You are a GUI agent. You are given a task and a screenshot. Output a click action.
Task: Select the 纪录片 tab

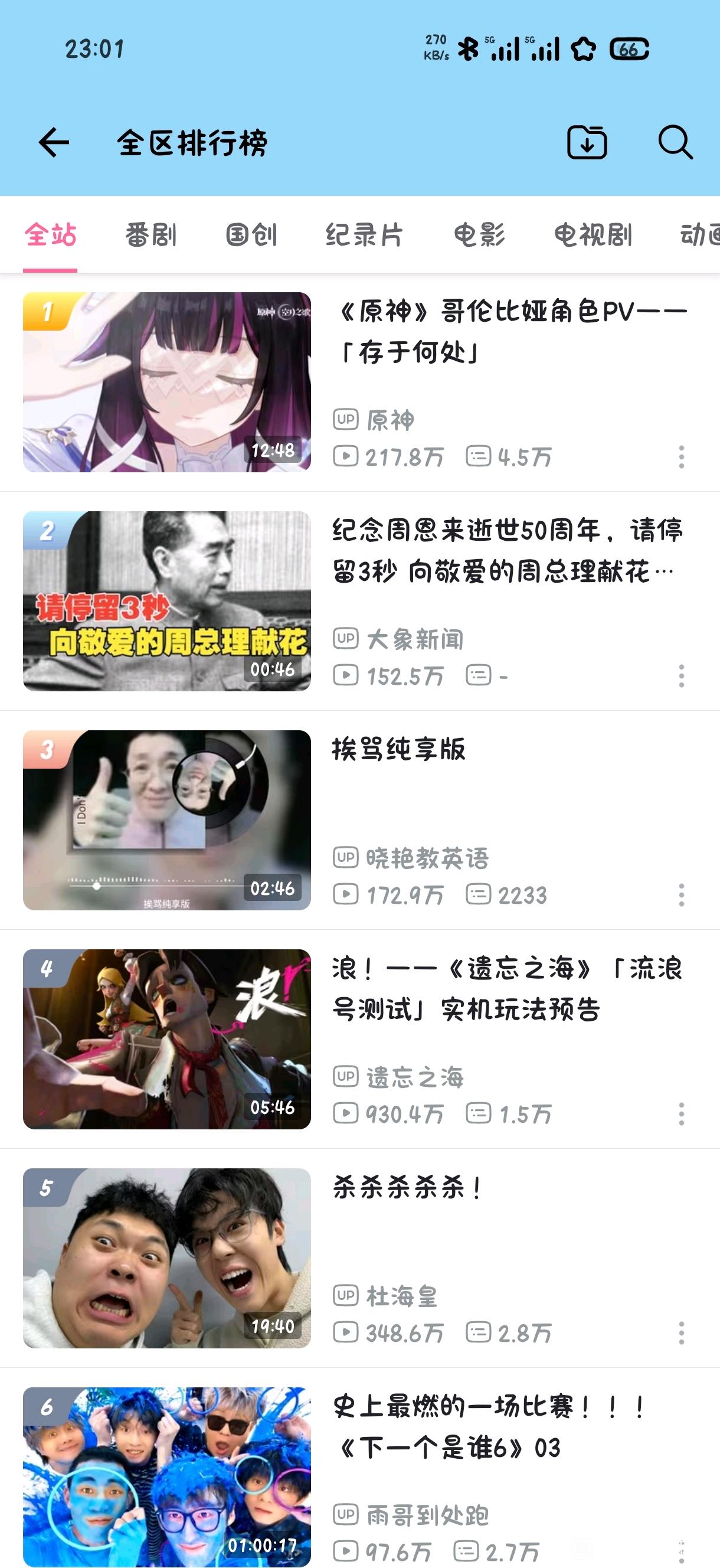(x=365, y=235)
